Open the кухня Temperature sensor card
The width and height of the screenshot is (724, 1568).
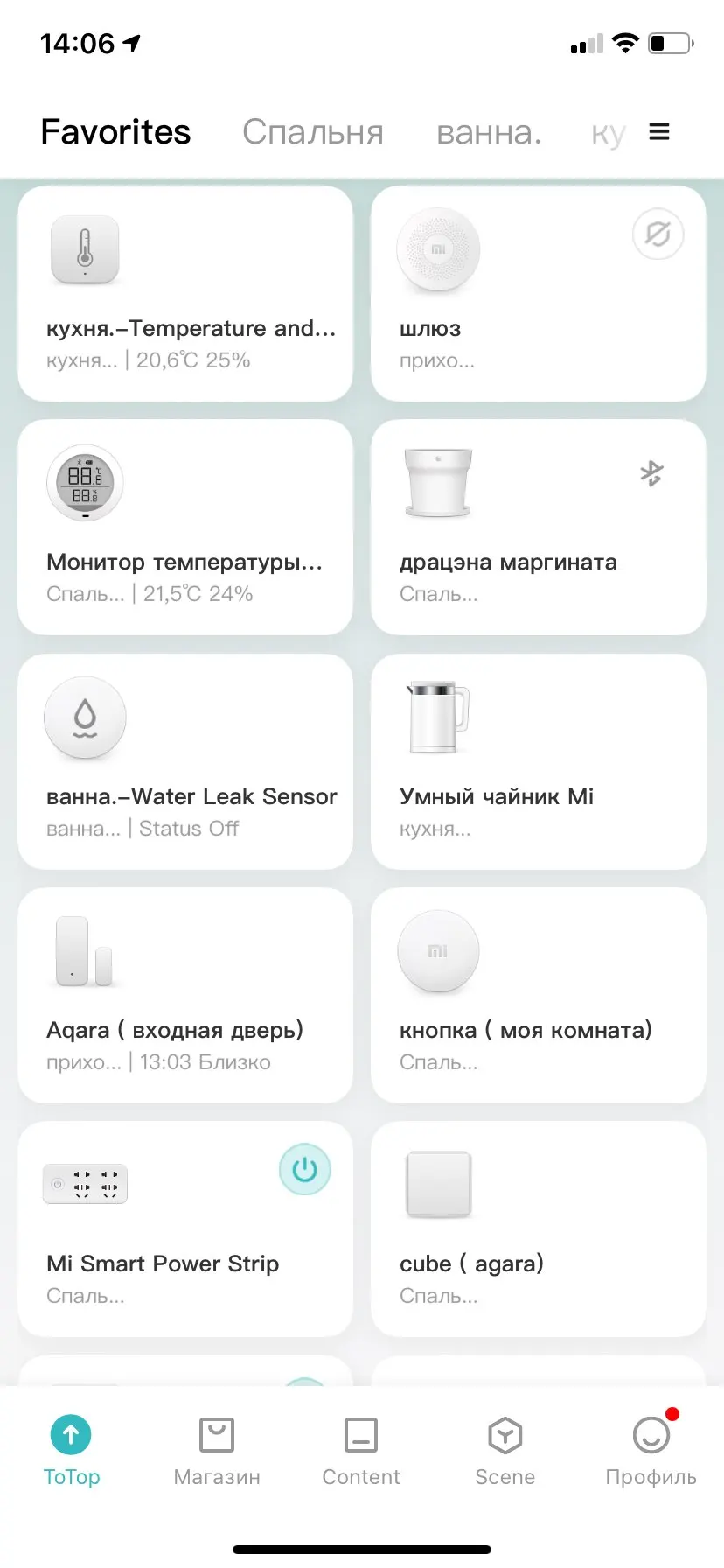(185, 294)
